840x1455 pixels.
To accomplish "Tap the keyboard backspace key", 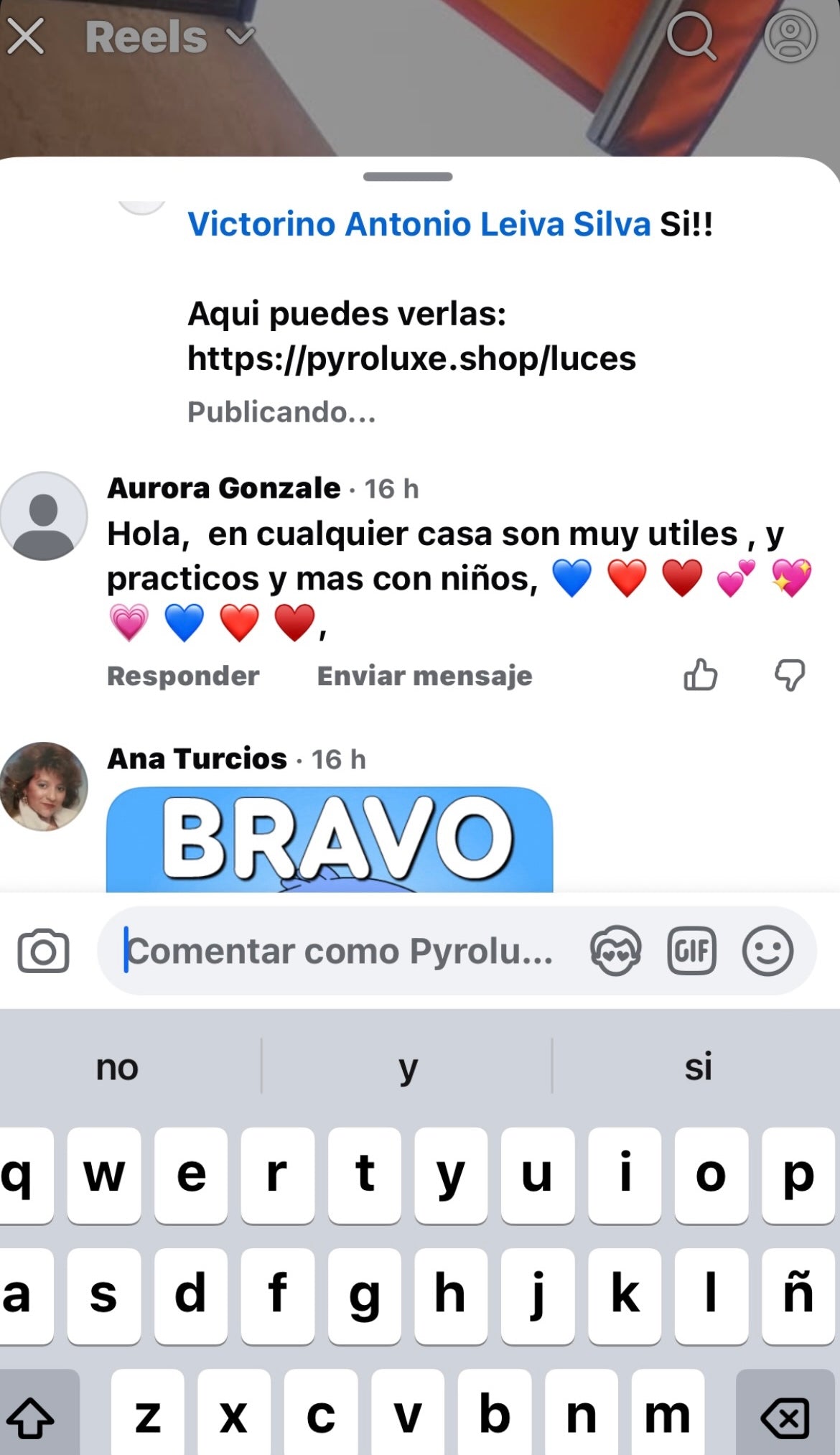I will tap(785, 1418).
